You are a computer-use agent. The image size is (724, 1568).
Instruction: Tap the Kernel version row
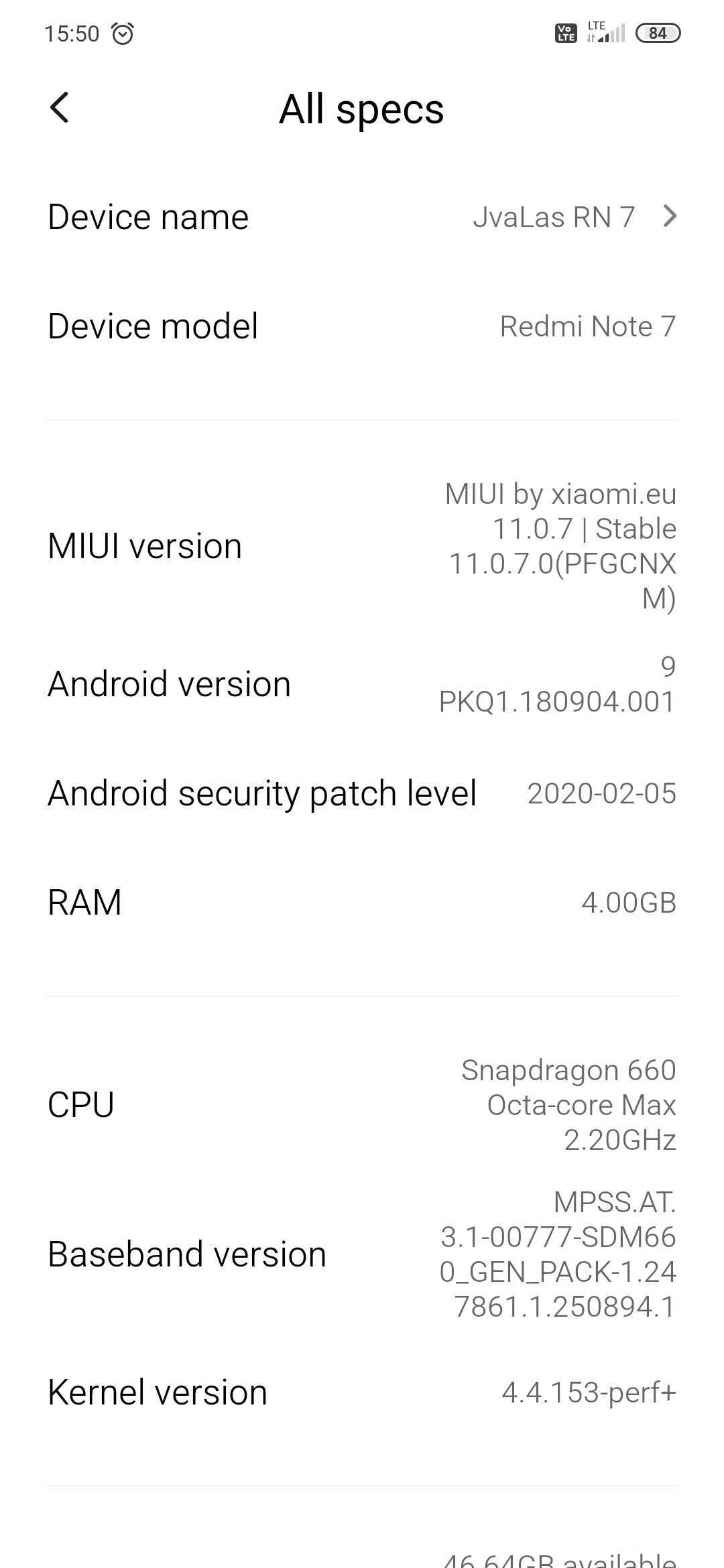362,1392
